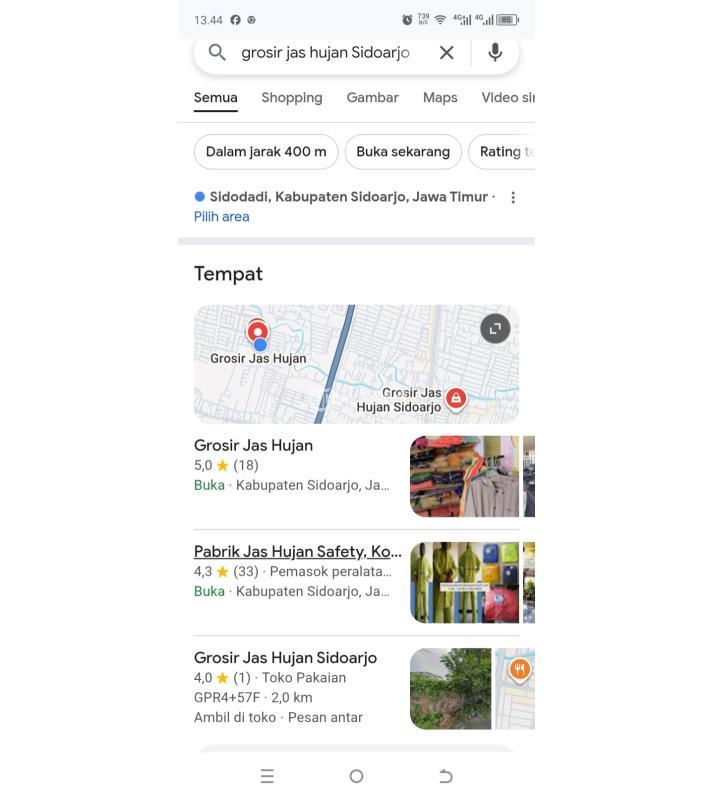714x800 pixels.
Task: Select the Semua tab
Action: [216, 98]
